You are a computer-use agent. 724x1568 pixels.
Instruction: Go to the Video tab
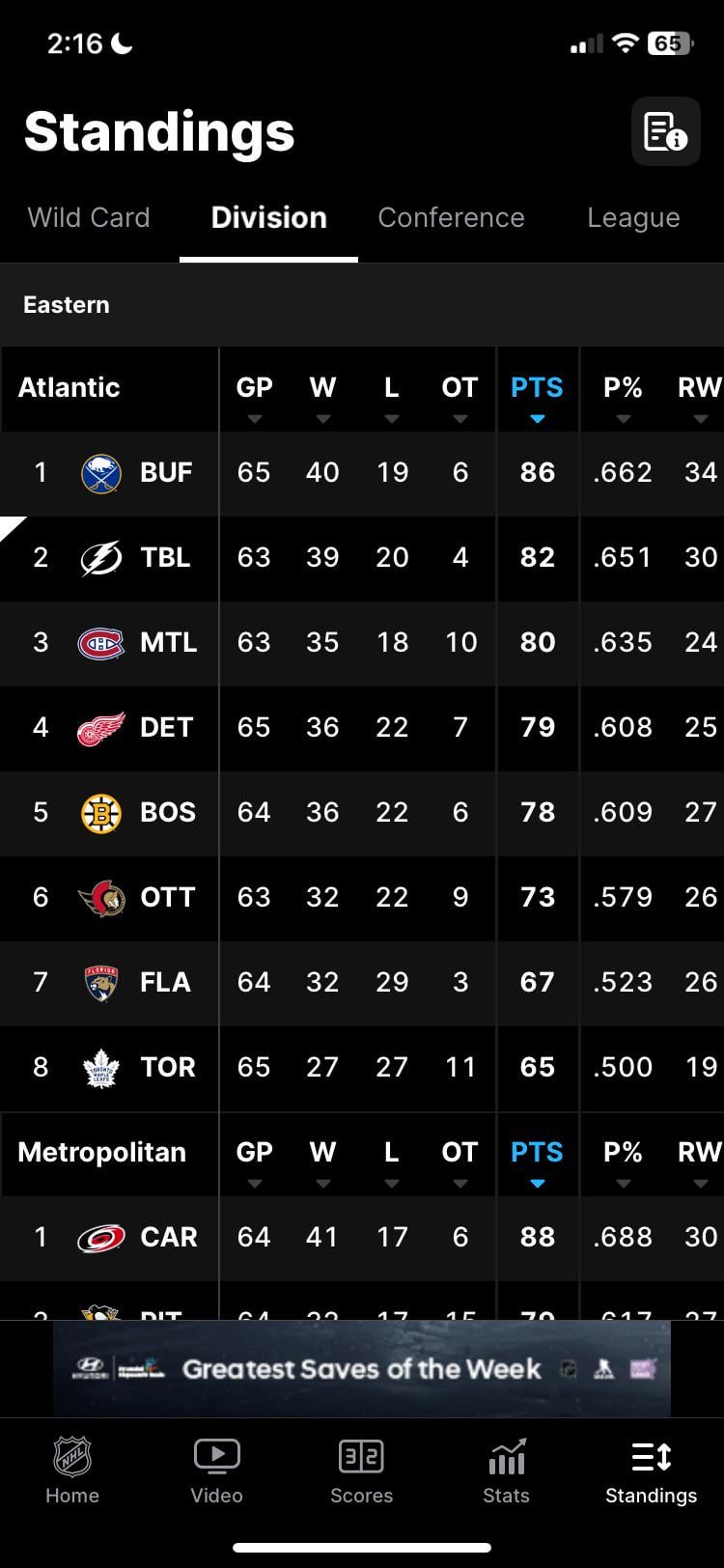[217, 1471]
